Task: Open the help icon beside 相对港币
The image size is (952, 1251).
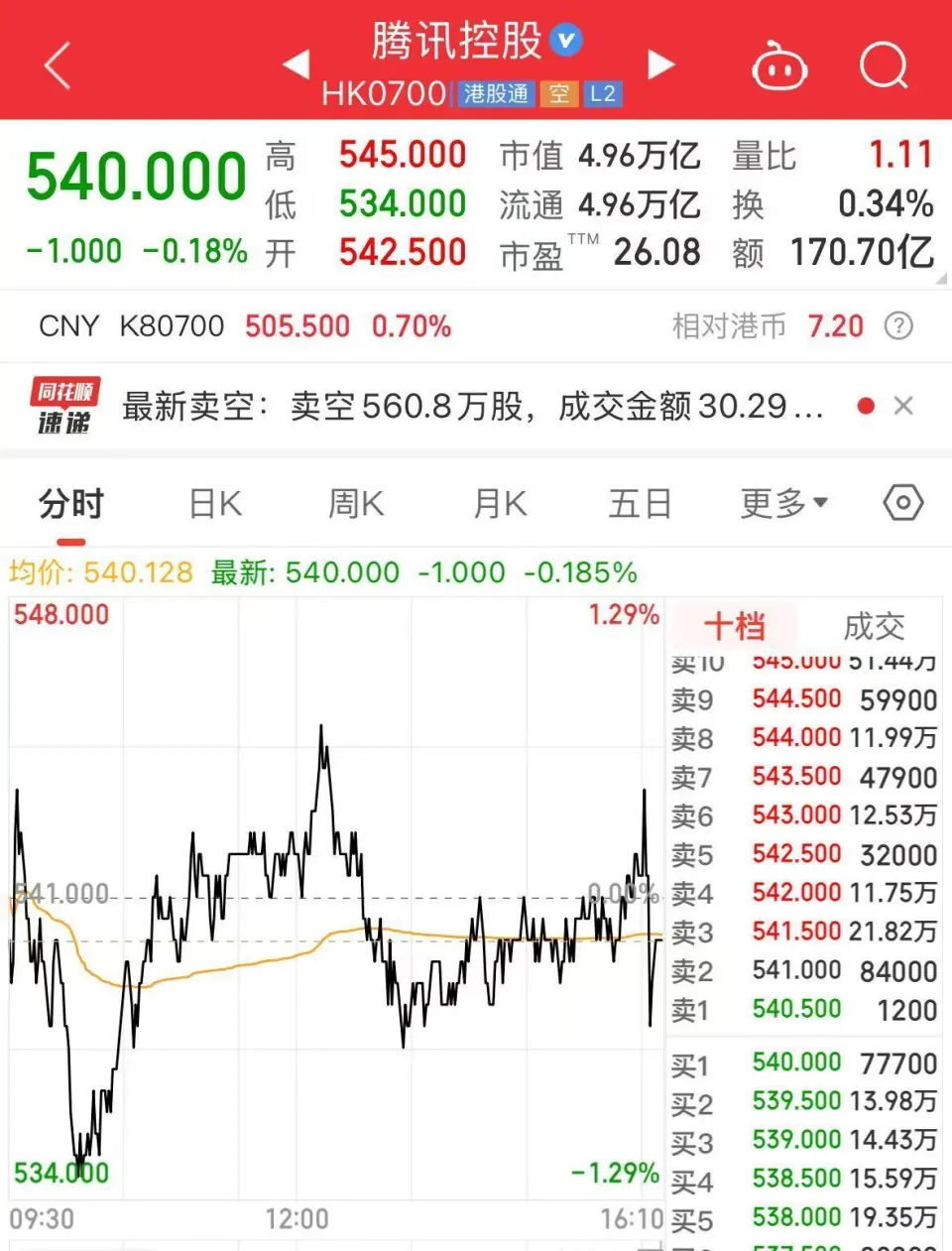Action: click(x=898, y=326)
